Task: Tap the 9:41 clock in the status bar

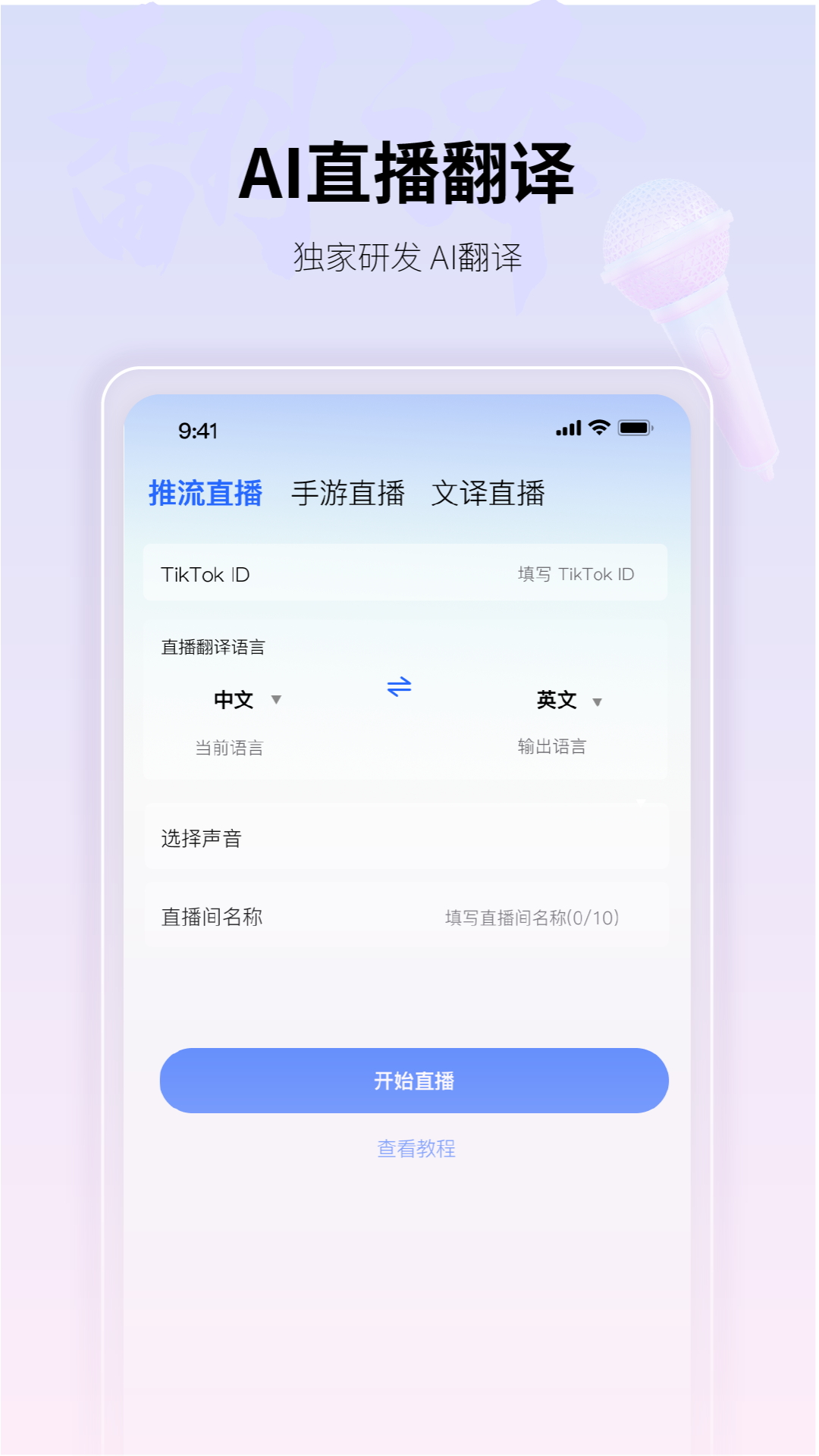Action: 199,431
